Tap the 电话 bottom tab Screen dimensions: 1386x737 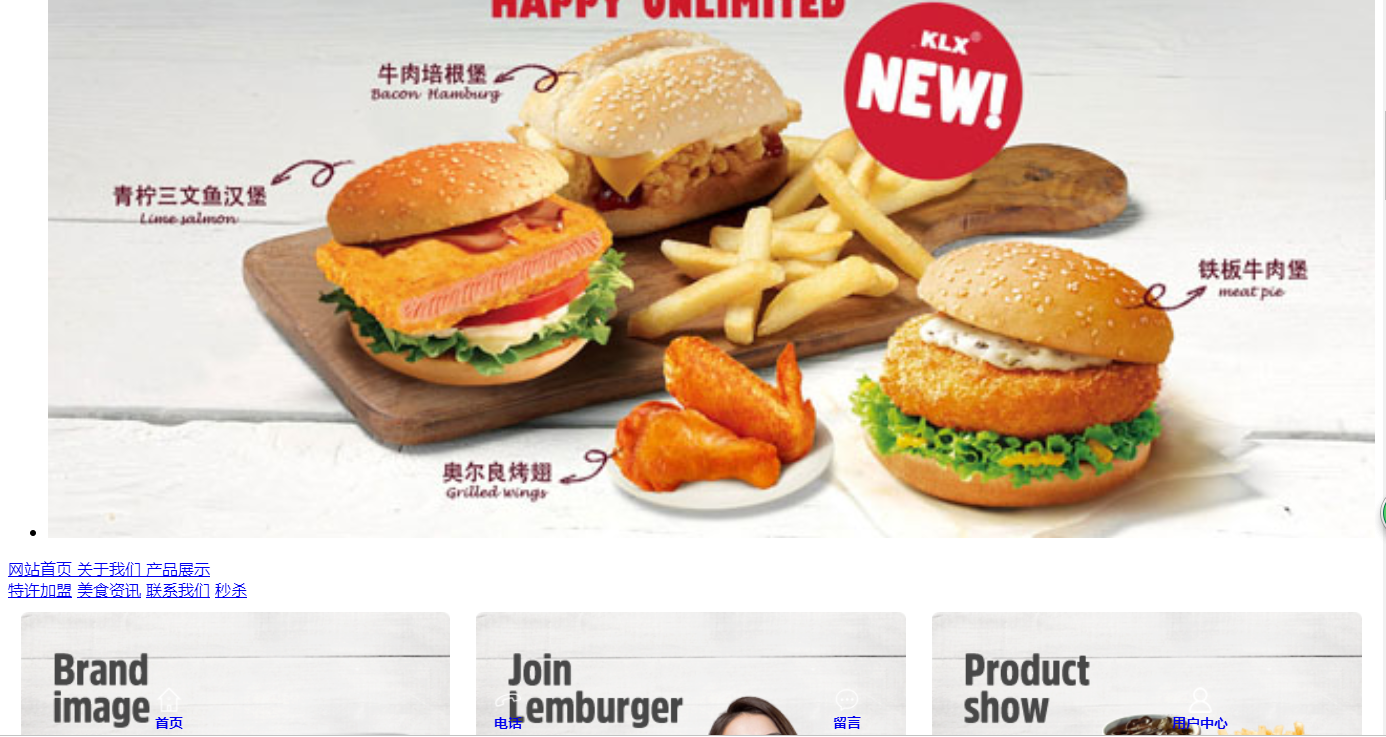tap(508, 710)
